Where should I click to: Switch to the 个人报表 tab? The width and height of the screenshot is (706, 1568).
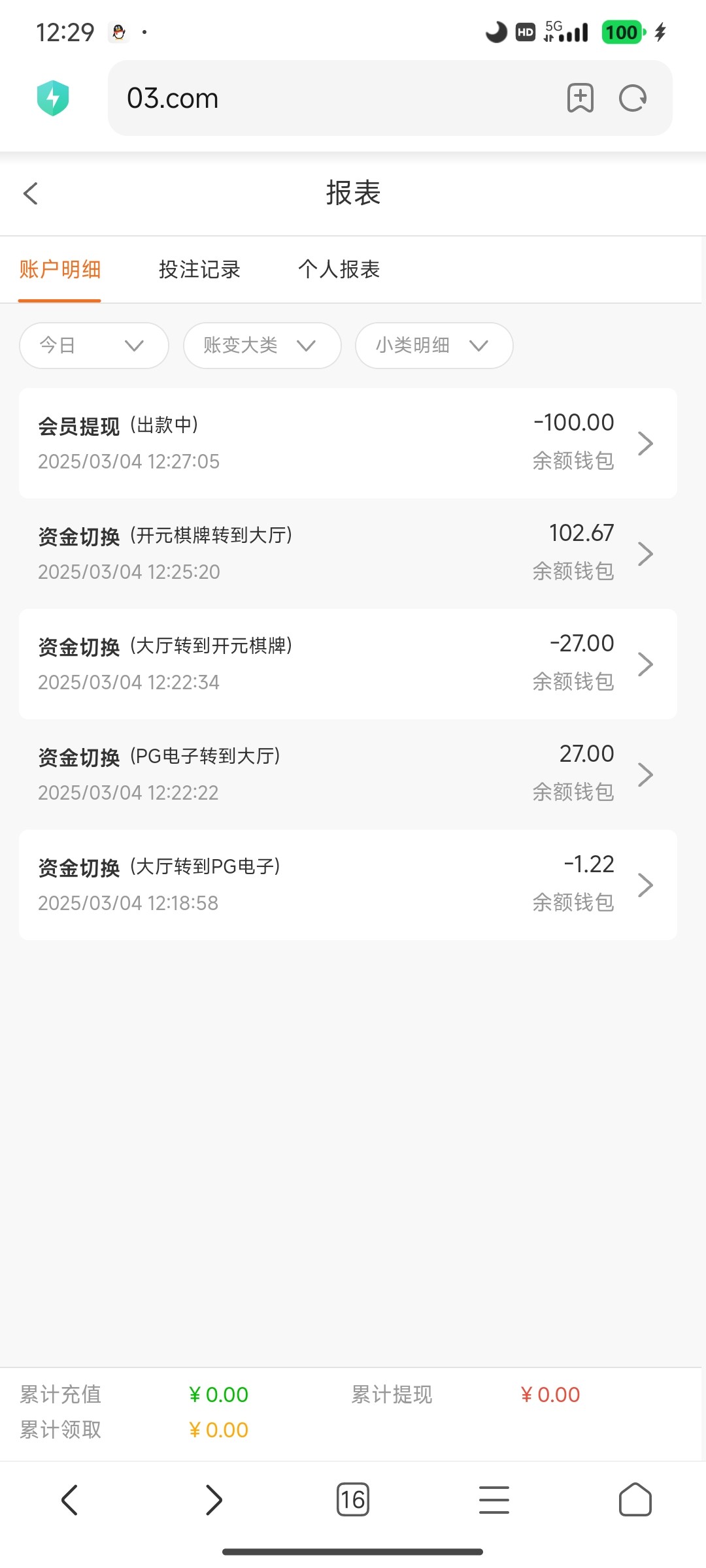click(339, 269)
